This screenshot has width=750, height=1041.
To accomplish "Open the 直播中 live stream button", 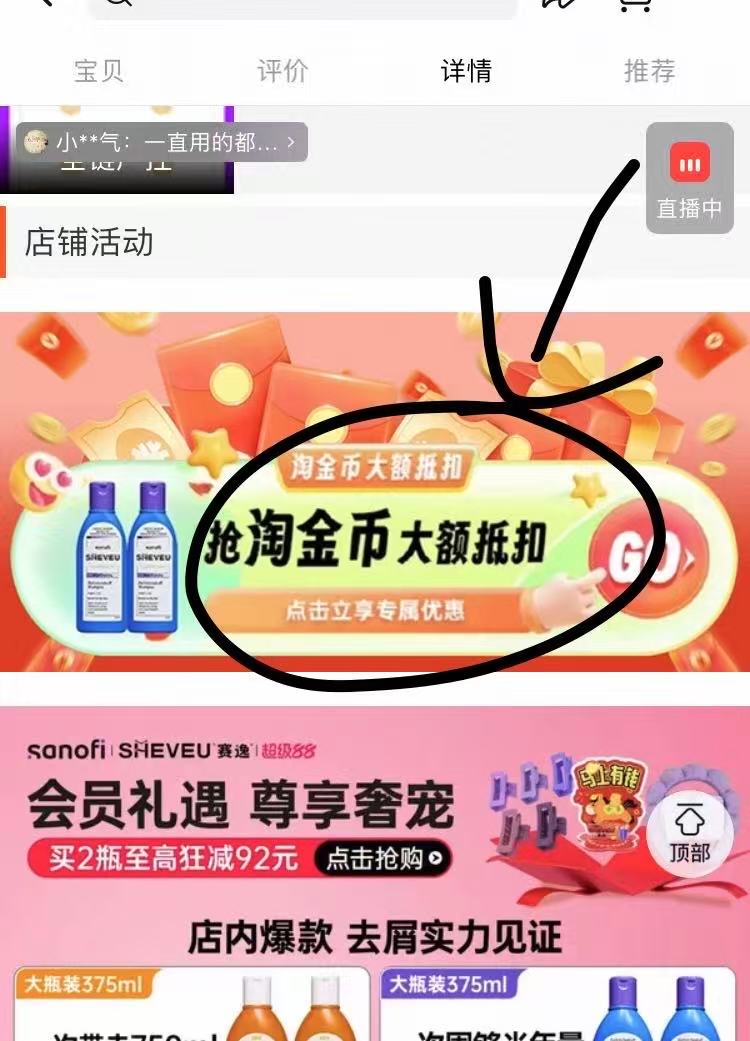I will point(689,178).
